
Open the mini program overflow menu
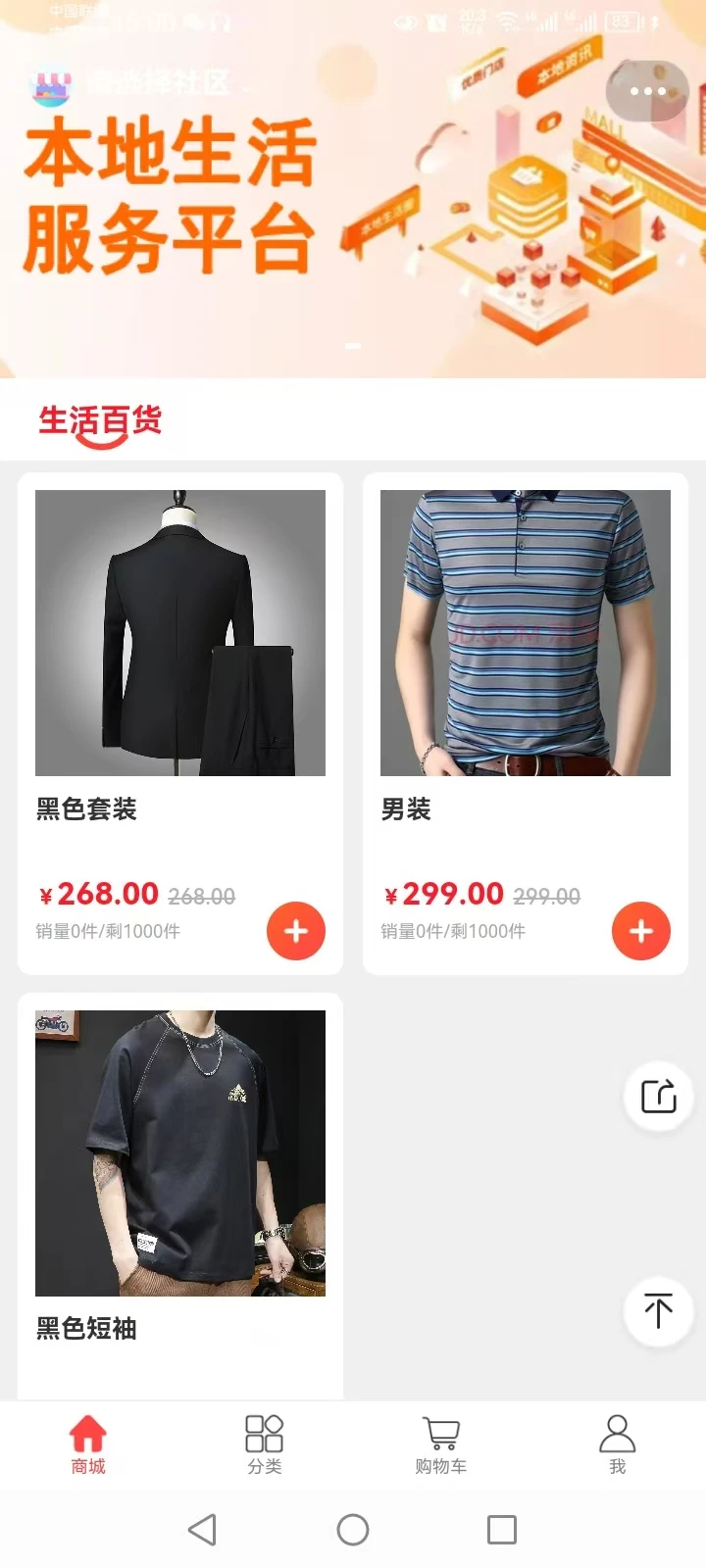click(647, 91)
